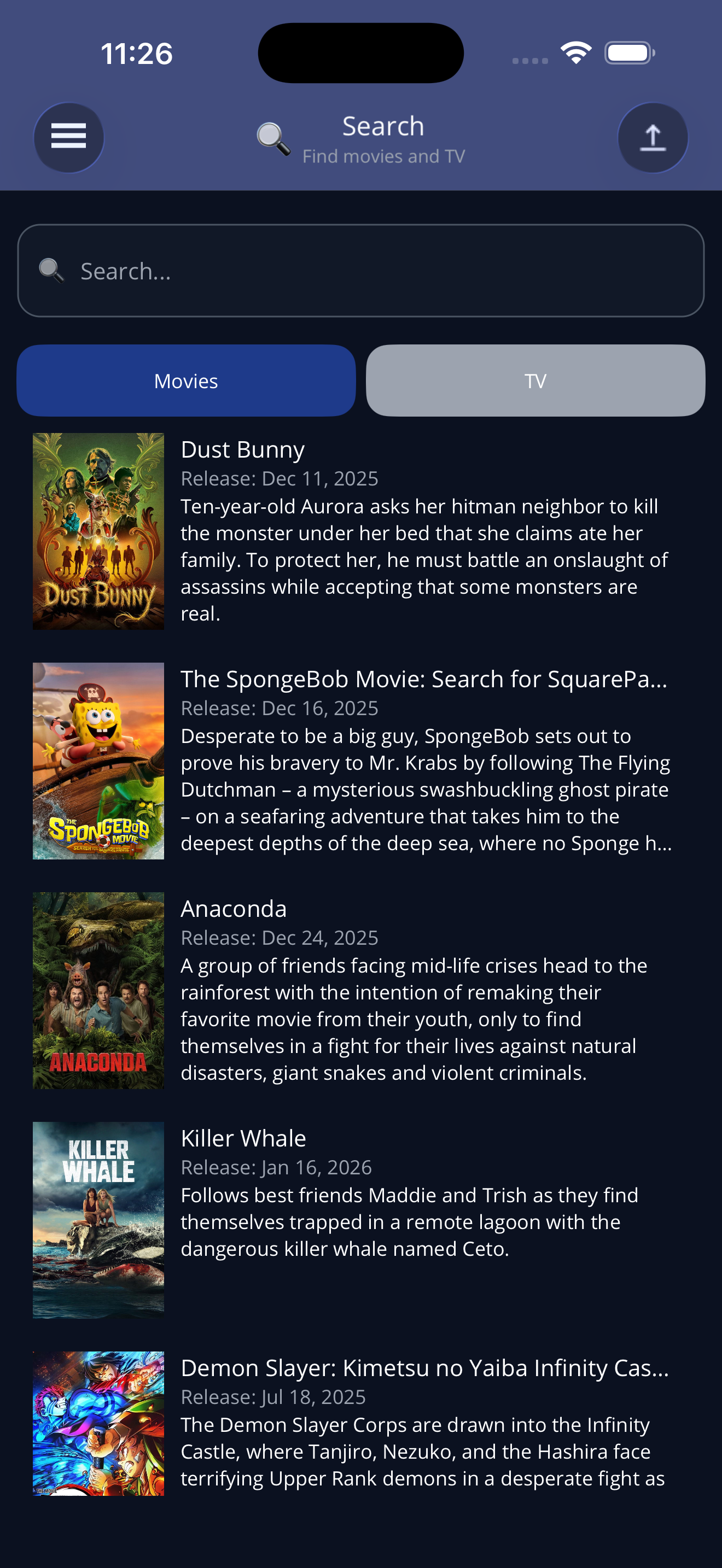This screenshot has height=1568, width=722.
Task: Open the Demon Slayer Infinity Castle result
Action: pyautogui.click(x=360, y=1423)
